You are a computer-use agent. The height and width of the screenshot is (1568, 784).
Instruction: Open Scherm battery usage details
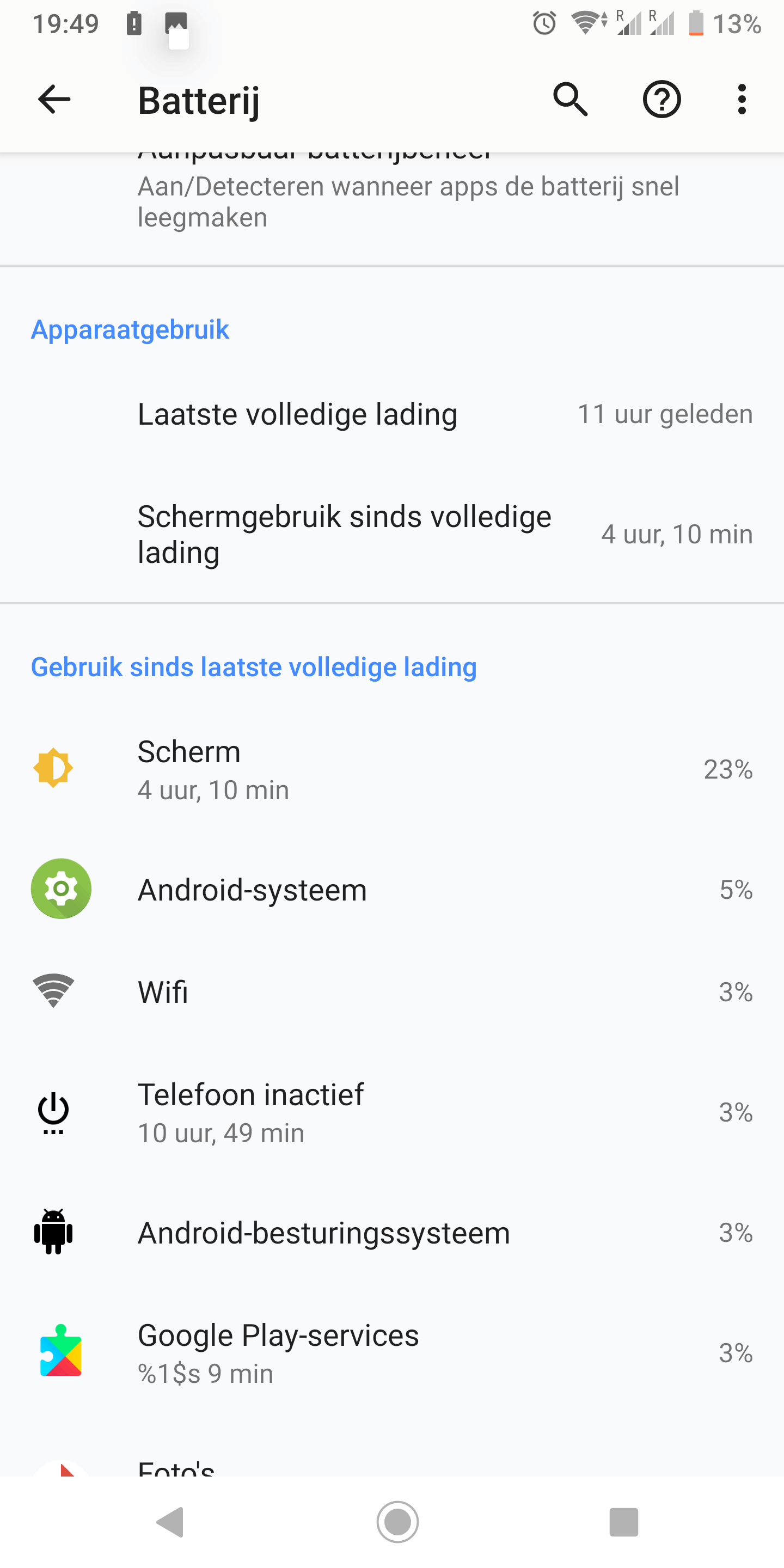[x=392, y=769]
